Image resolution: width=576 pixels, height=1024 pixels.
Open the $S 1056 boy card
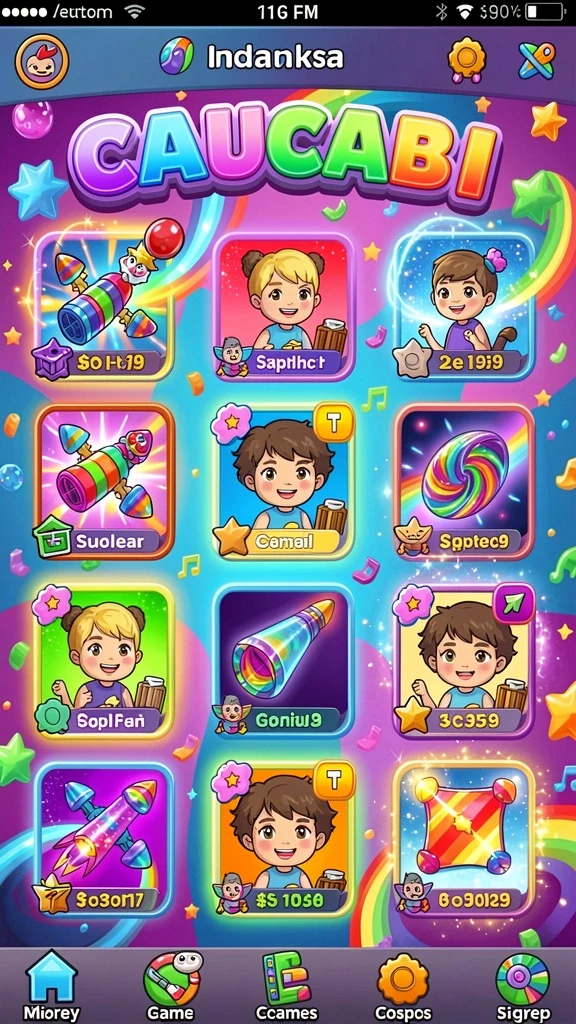click(283, 840)
